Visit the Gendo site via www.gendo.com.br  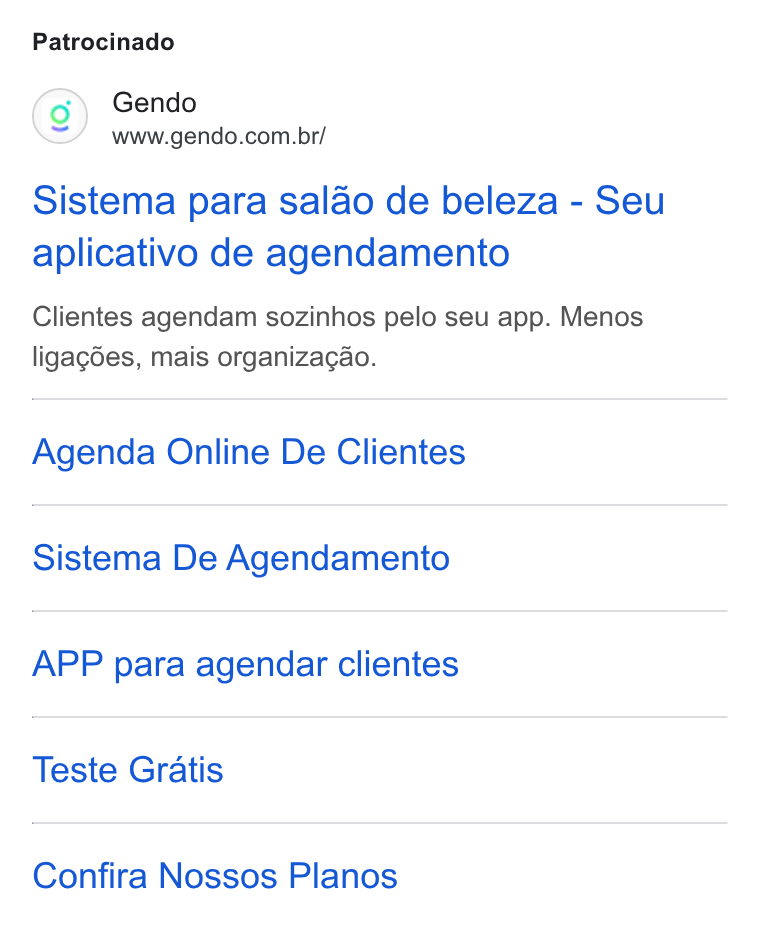click(x=219, y=137)
